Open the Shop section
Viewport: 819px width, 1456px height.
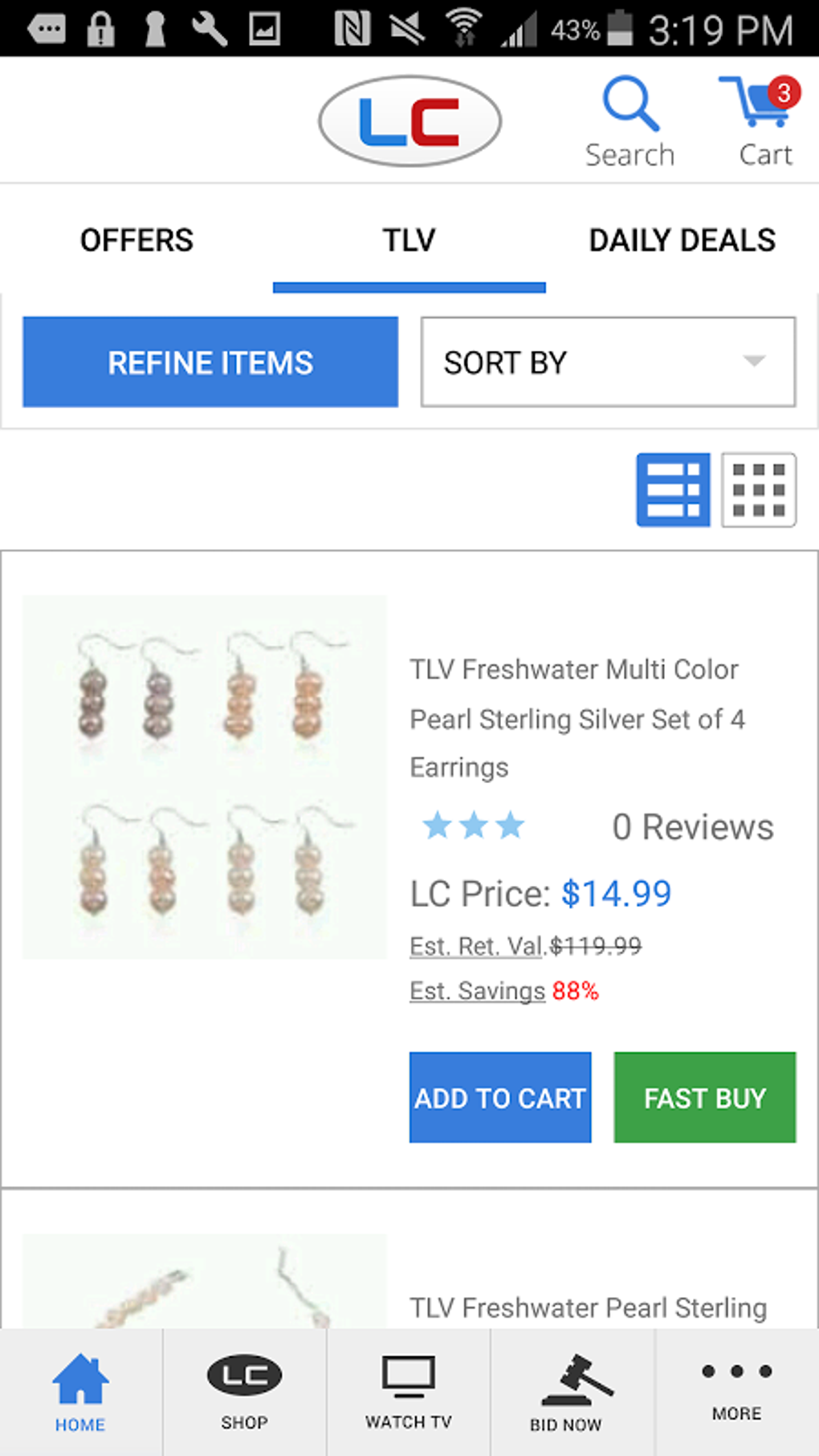click(x=245, y=1391)
